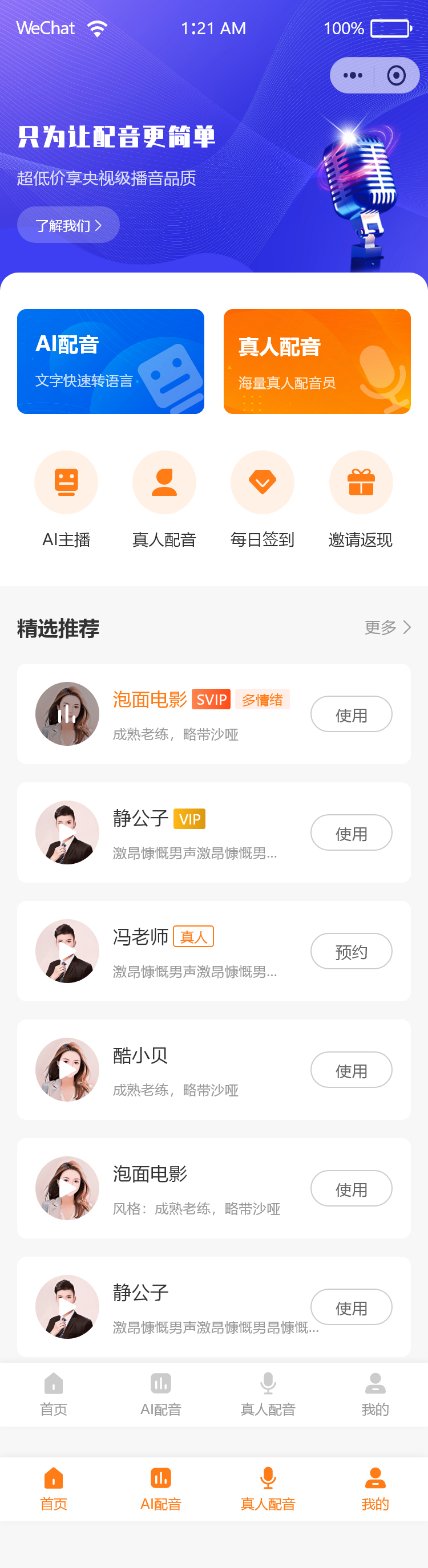Viewport: 428px width, 1568px height.
Task: Play the 冯老师 voice sample
Action: click(x=67, y=951)
